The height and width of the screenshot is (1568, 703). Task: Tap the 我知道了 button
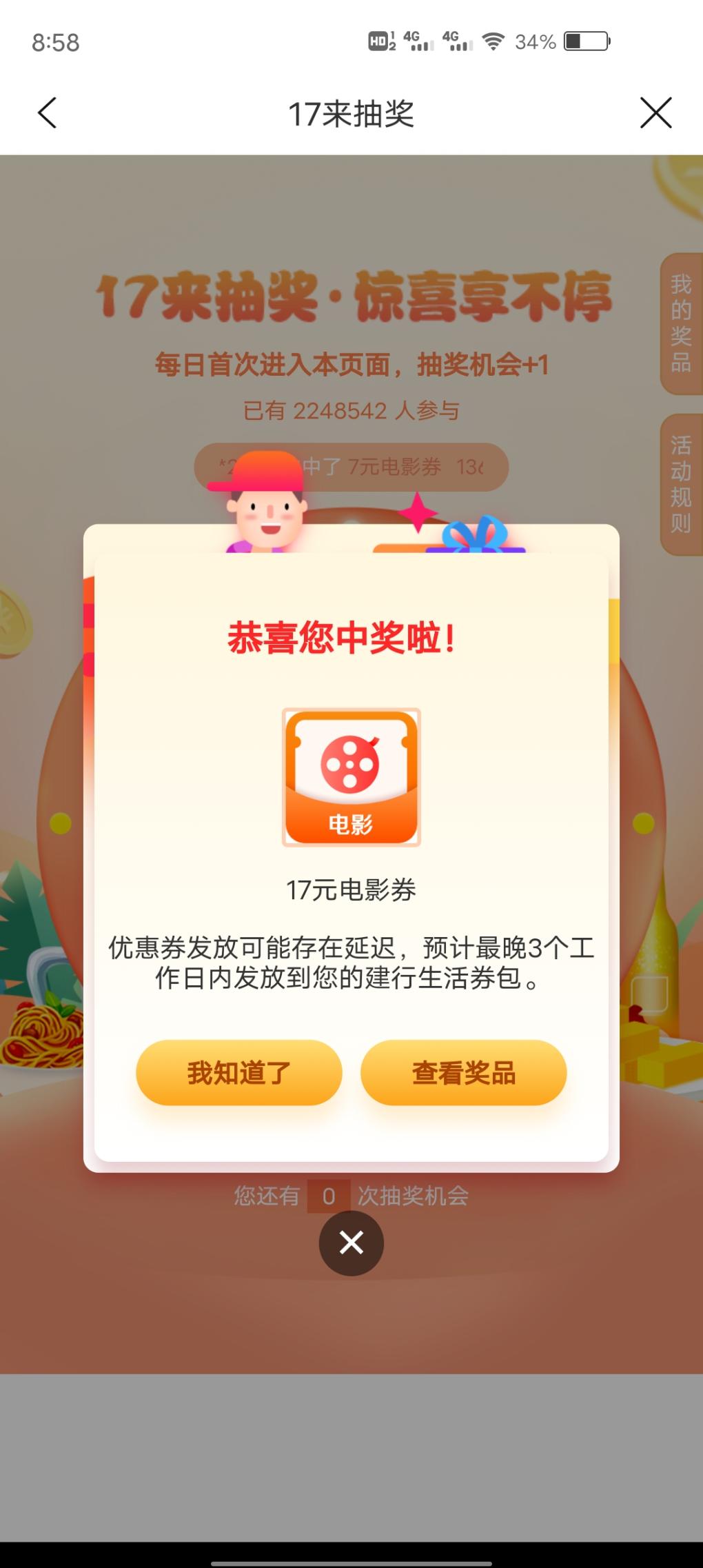[238, 1072]
